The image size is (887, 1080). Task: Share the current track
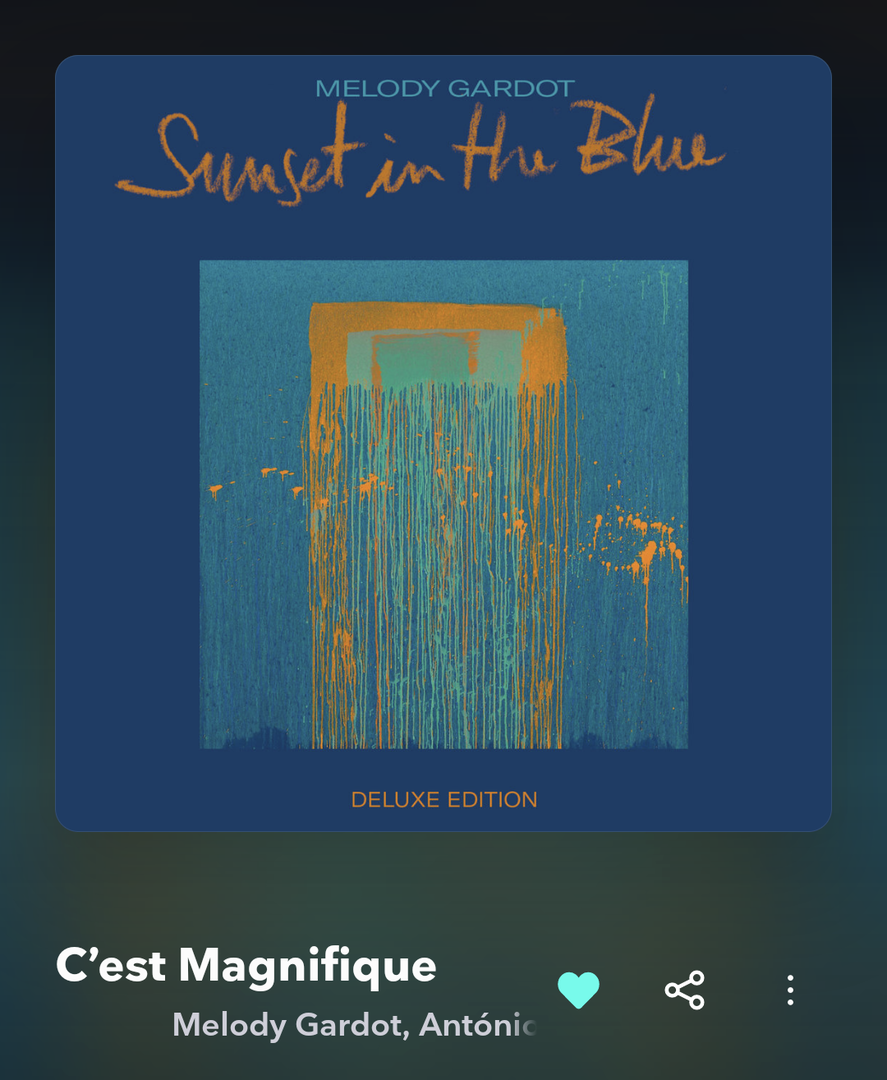(685, 990)
